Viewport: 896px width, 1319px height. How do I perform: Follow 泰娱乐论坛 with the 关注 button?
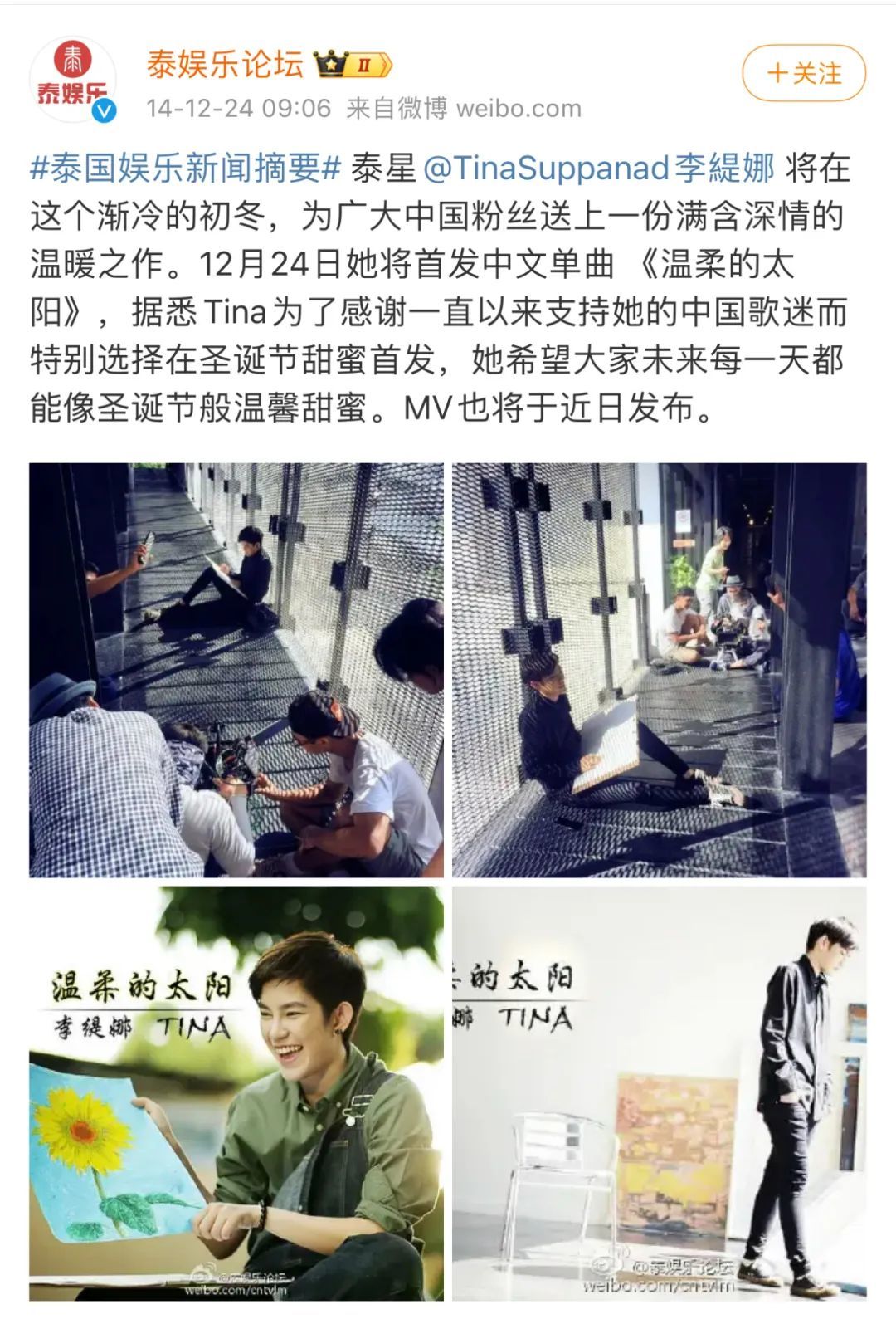click(803, 74)
